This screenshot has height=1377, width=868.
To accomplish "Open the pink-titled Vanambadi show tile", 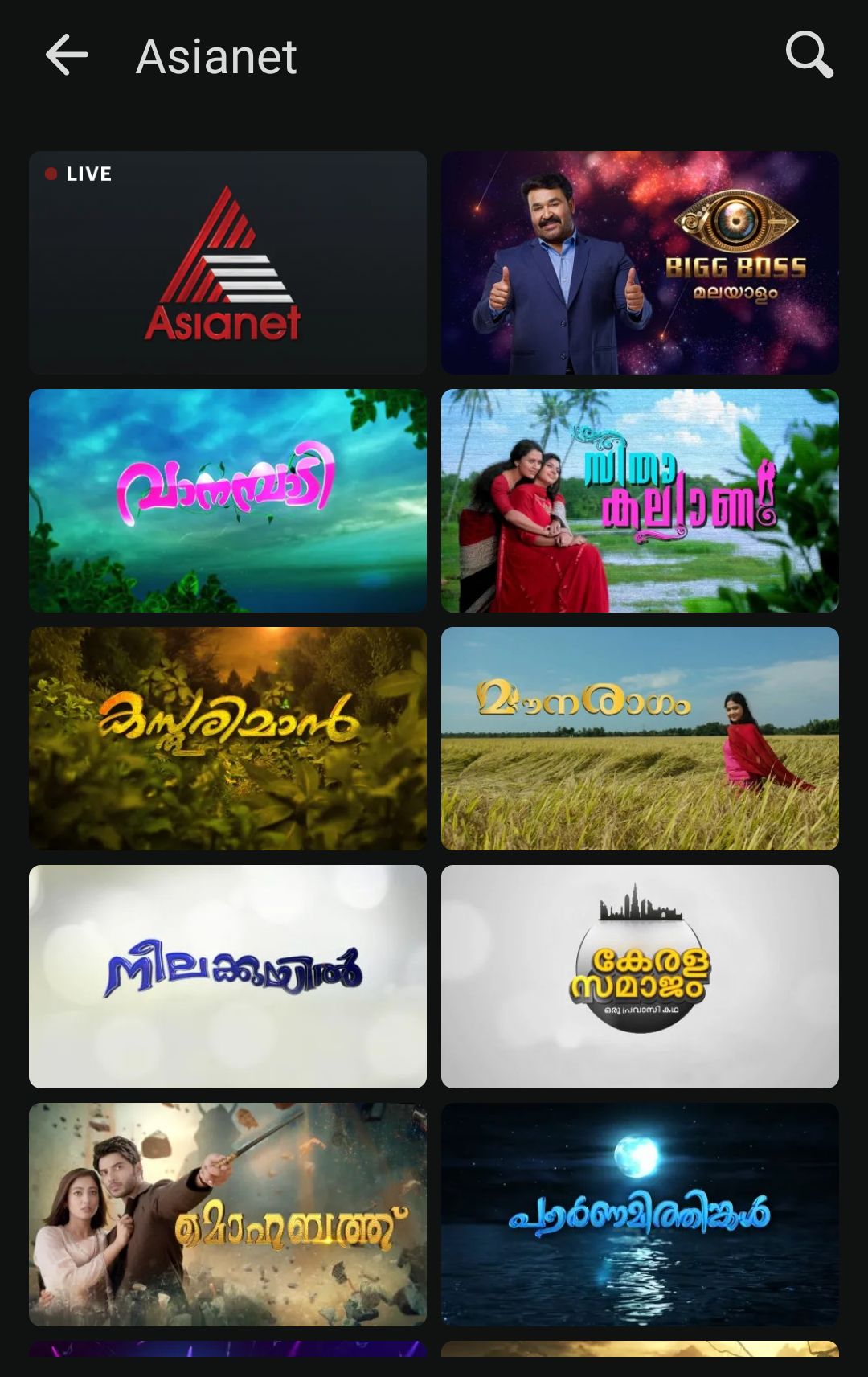I will tap(227, 500).
